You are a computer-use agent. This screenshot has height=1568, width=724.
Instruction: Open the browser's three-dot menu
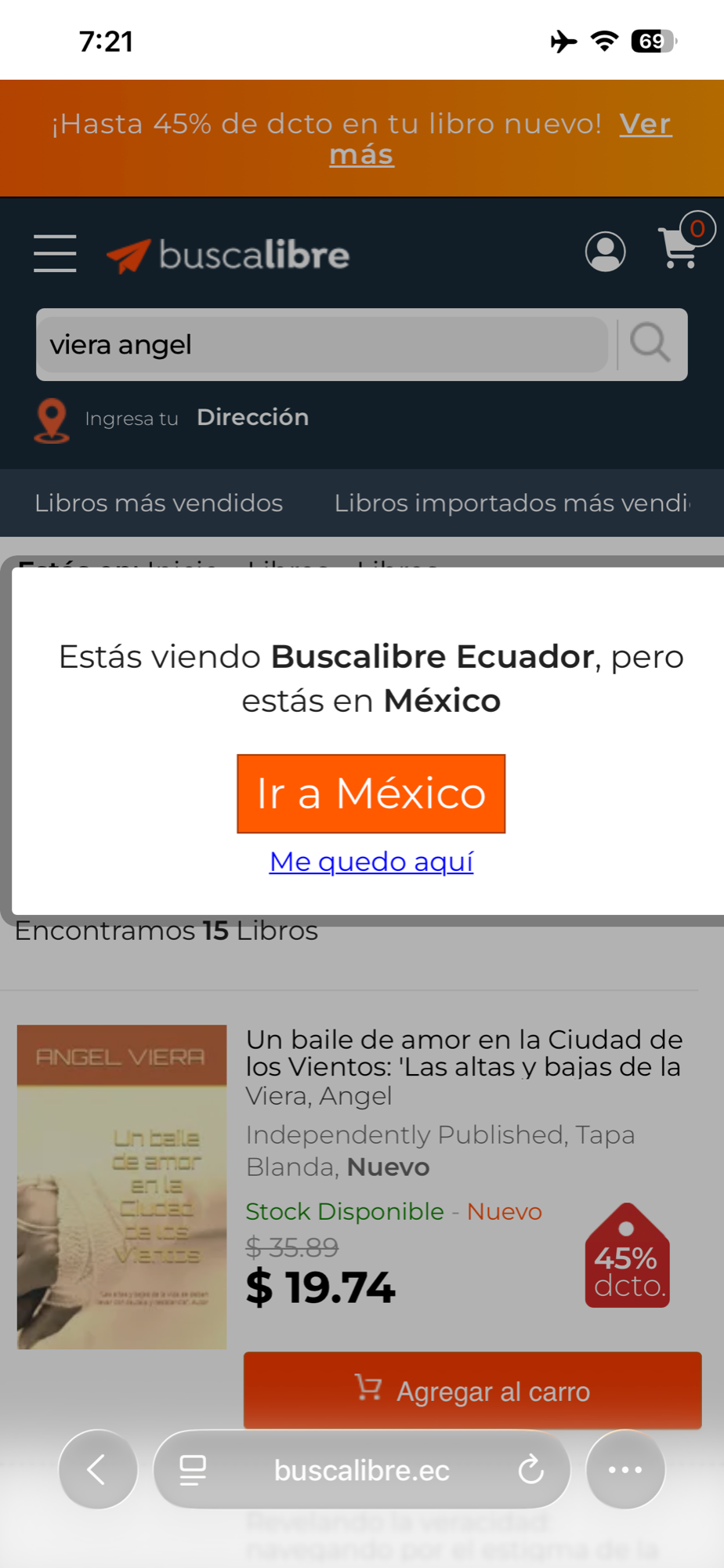click(624, 1469)
